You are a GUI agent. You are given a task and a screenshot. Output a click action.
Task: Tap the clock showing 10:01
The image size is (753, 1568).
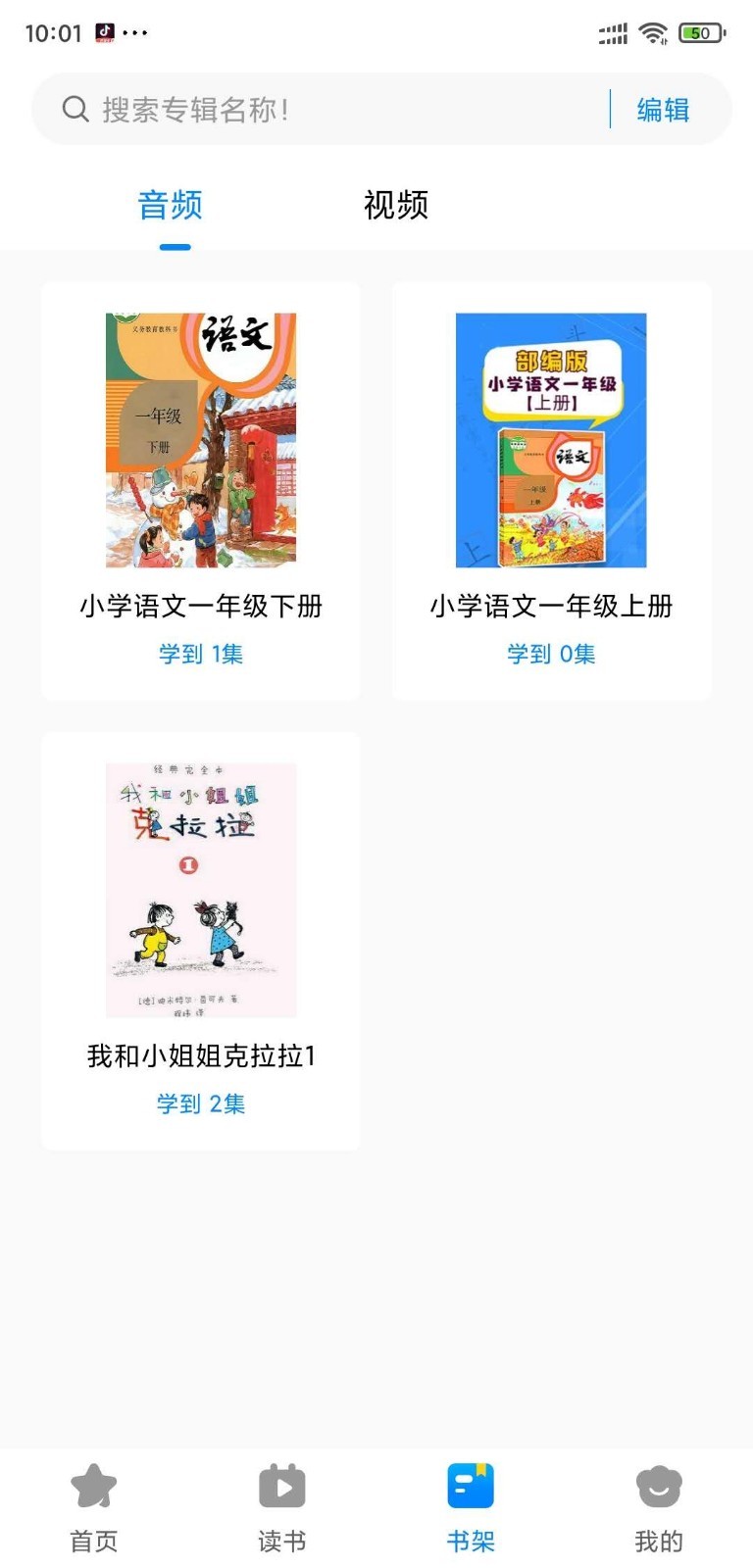[52, 31]
